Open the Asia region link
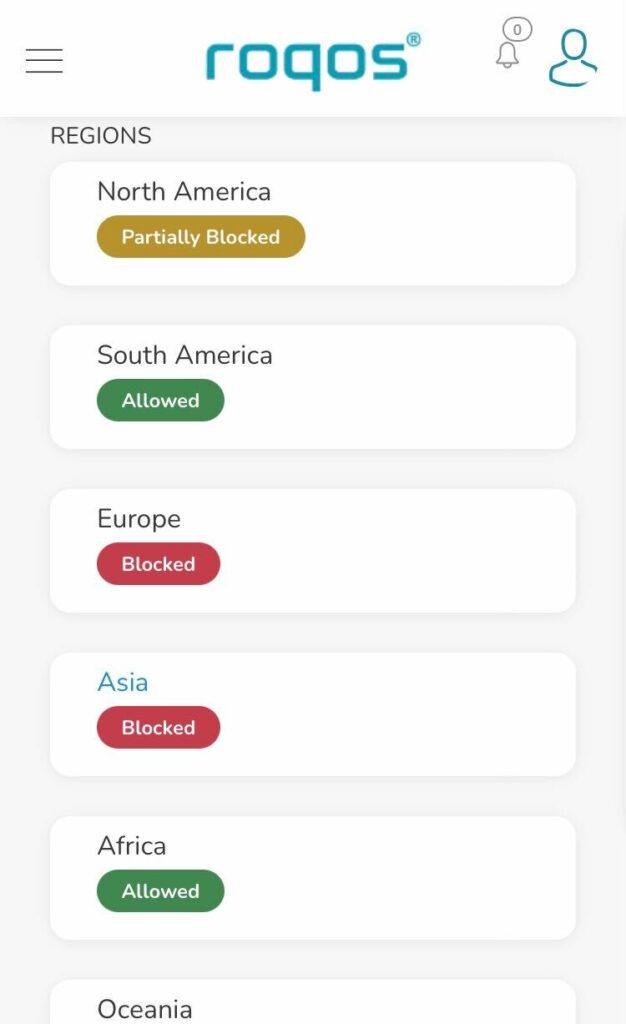 (123, 682)
